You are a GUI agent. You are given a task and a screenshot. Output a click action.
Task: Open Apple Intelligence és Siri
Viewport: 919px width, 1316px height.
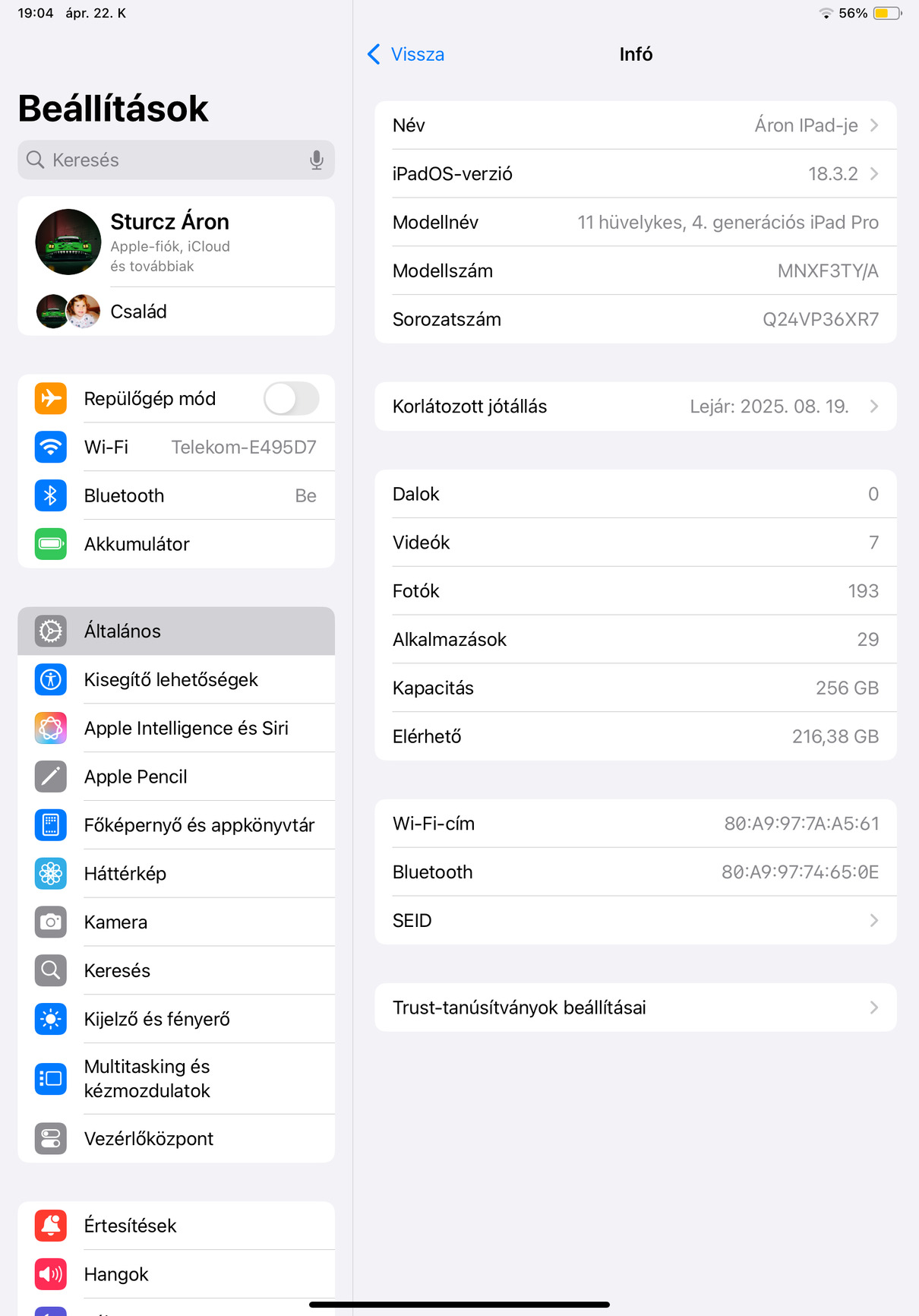point(176,728)
